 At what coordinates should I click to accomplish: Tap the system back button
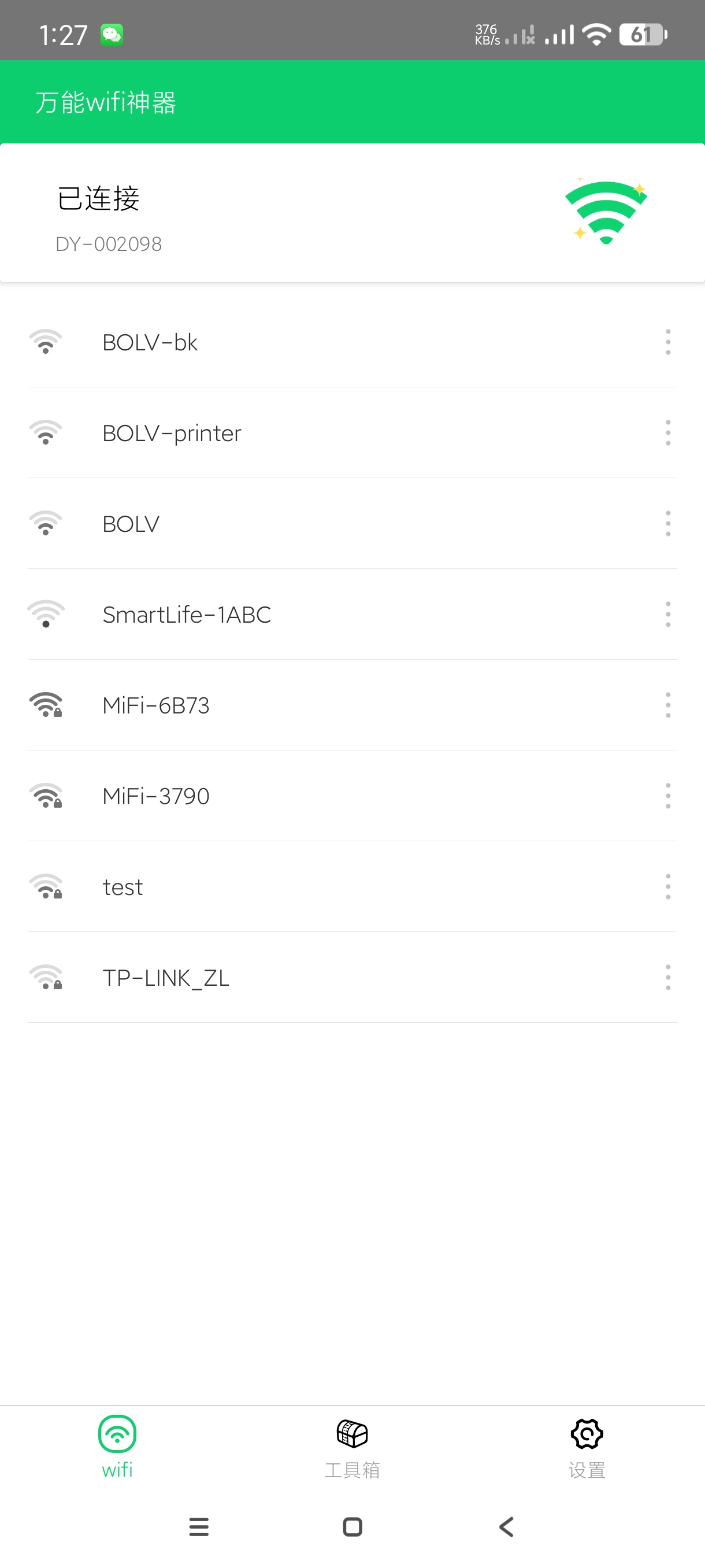click(x=506, y=1526)
